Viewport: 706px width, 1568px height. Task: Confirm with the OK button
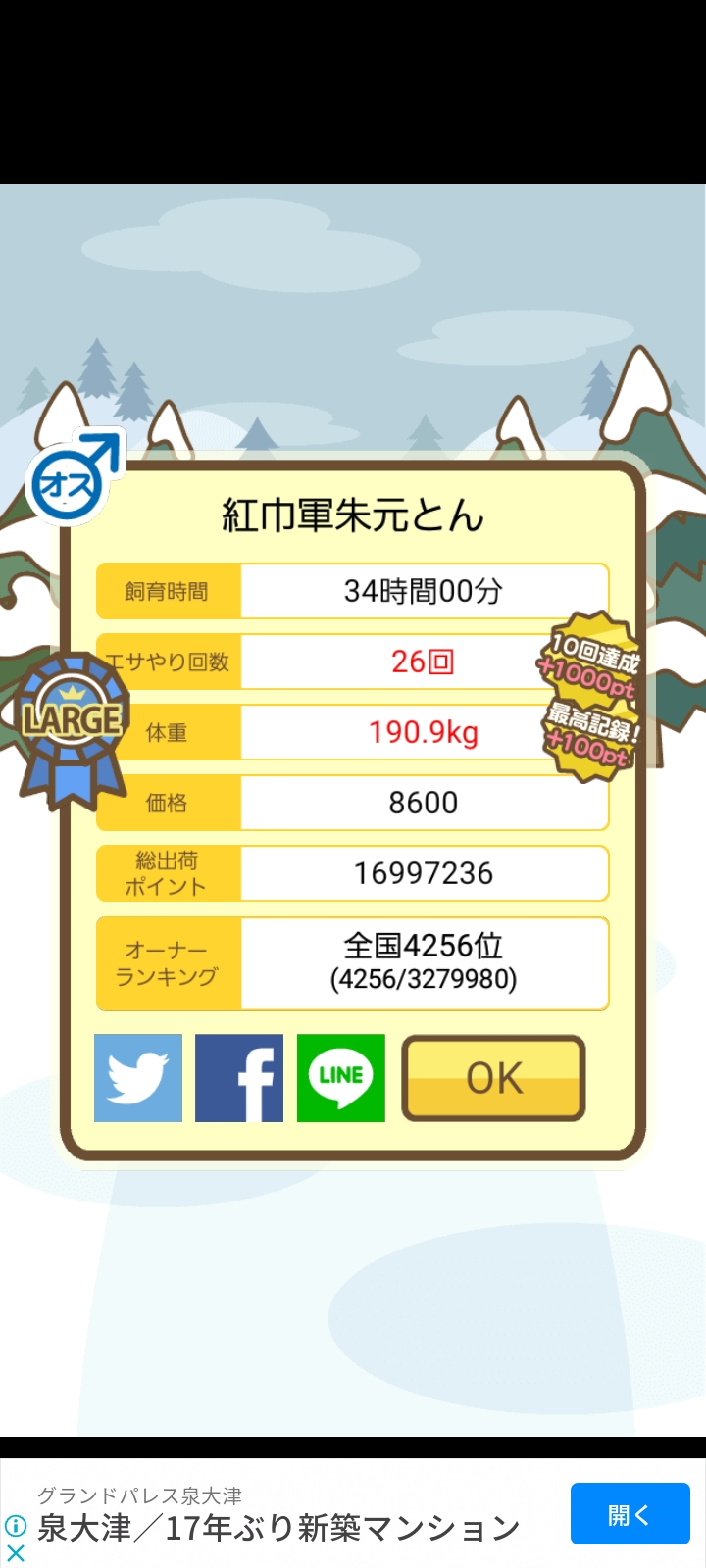[x=494, y=1078]
